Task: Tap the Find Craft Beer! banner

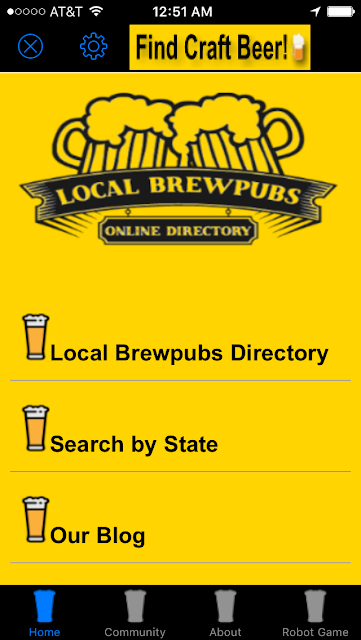Action: [220, 47]
